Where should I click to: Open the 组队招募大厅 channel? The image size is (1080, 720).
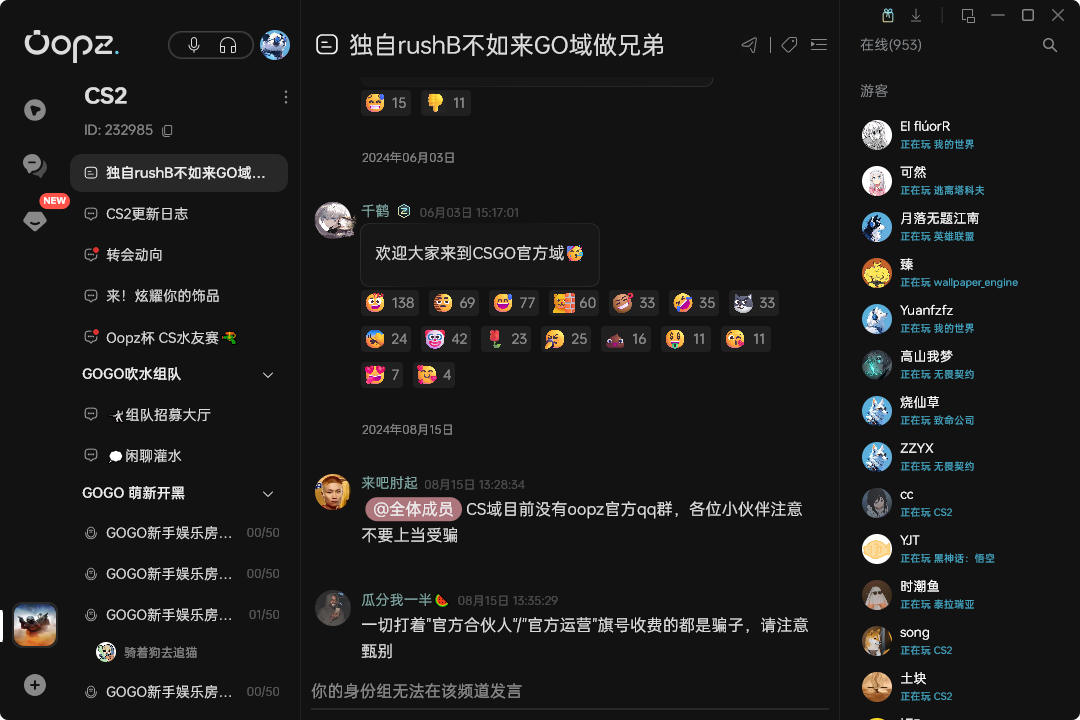(160, 415)
